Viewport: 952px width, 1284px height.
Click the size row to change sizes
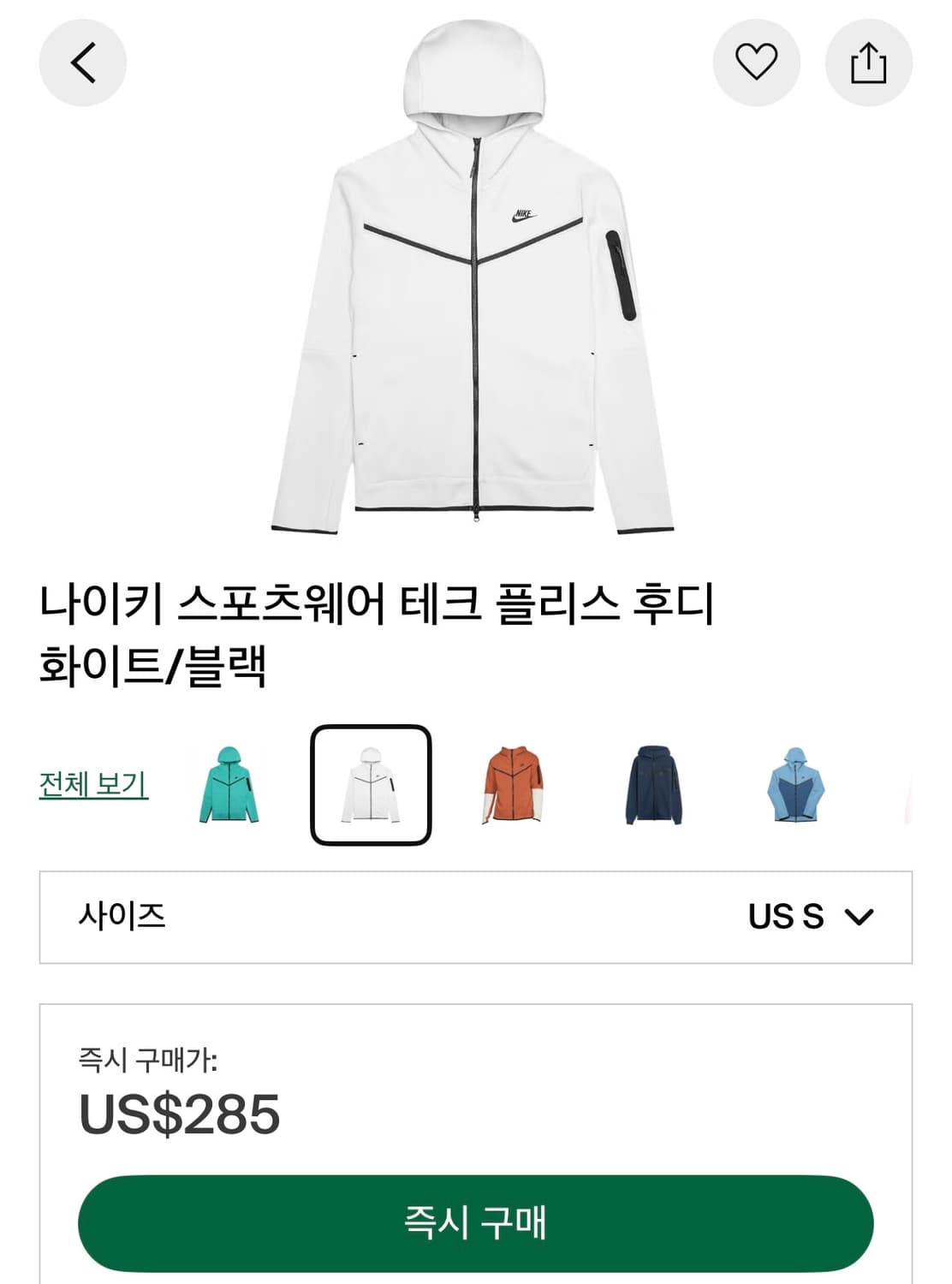point(476,916)
